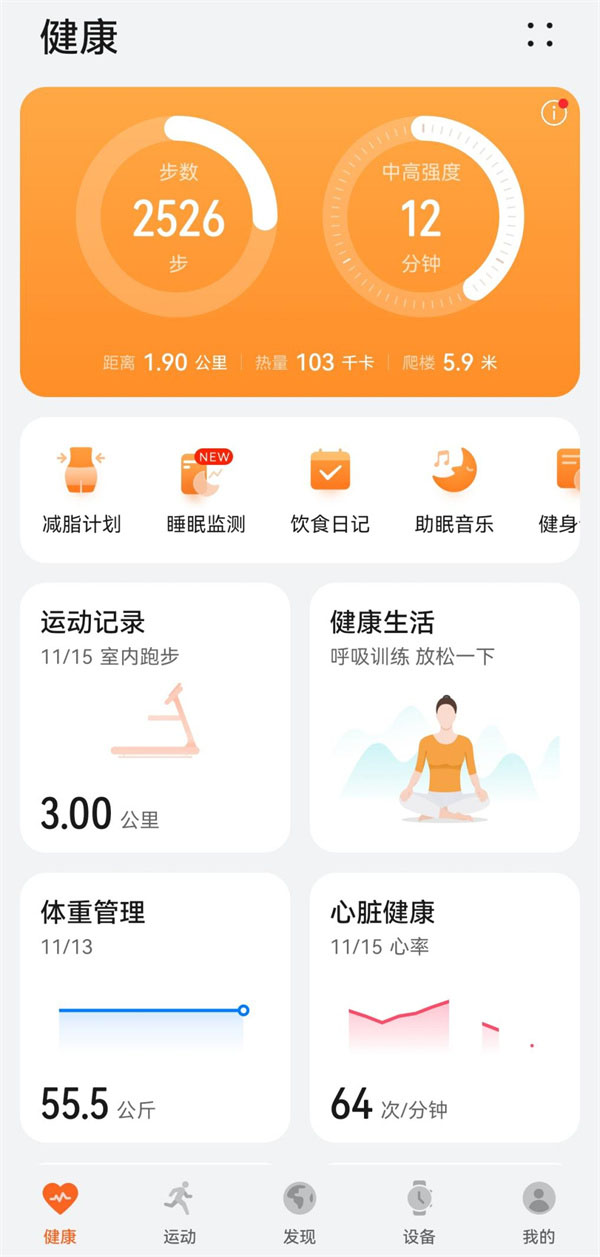
Task: Tap the info icon on the orange card
Action: tap(553, 113)
